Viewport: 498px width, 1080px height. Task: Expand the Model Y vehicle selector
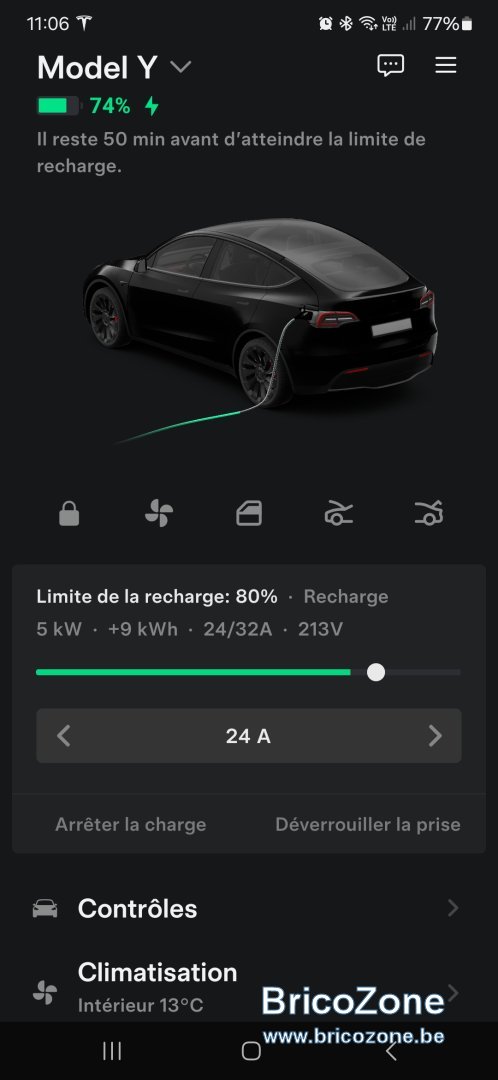coord(180,67)
